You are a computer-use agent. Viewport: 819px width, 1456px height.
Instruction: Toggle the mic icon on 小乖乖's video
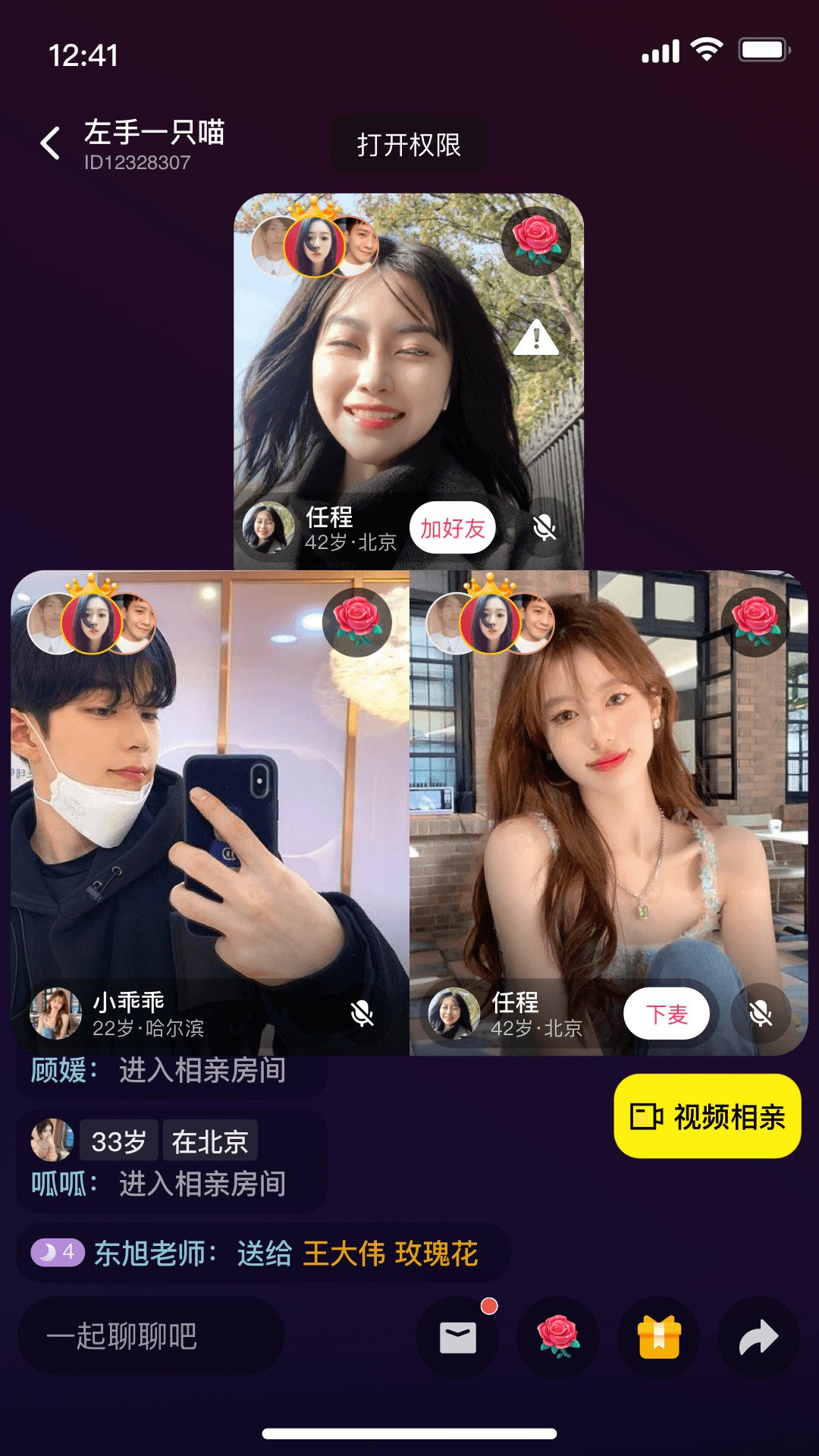click(362, 1014)
